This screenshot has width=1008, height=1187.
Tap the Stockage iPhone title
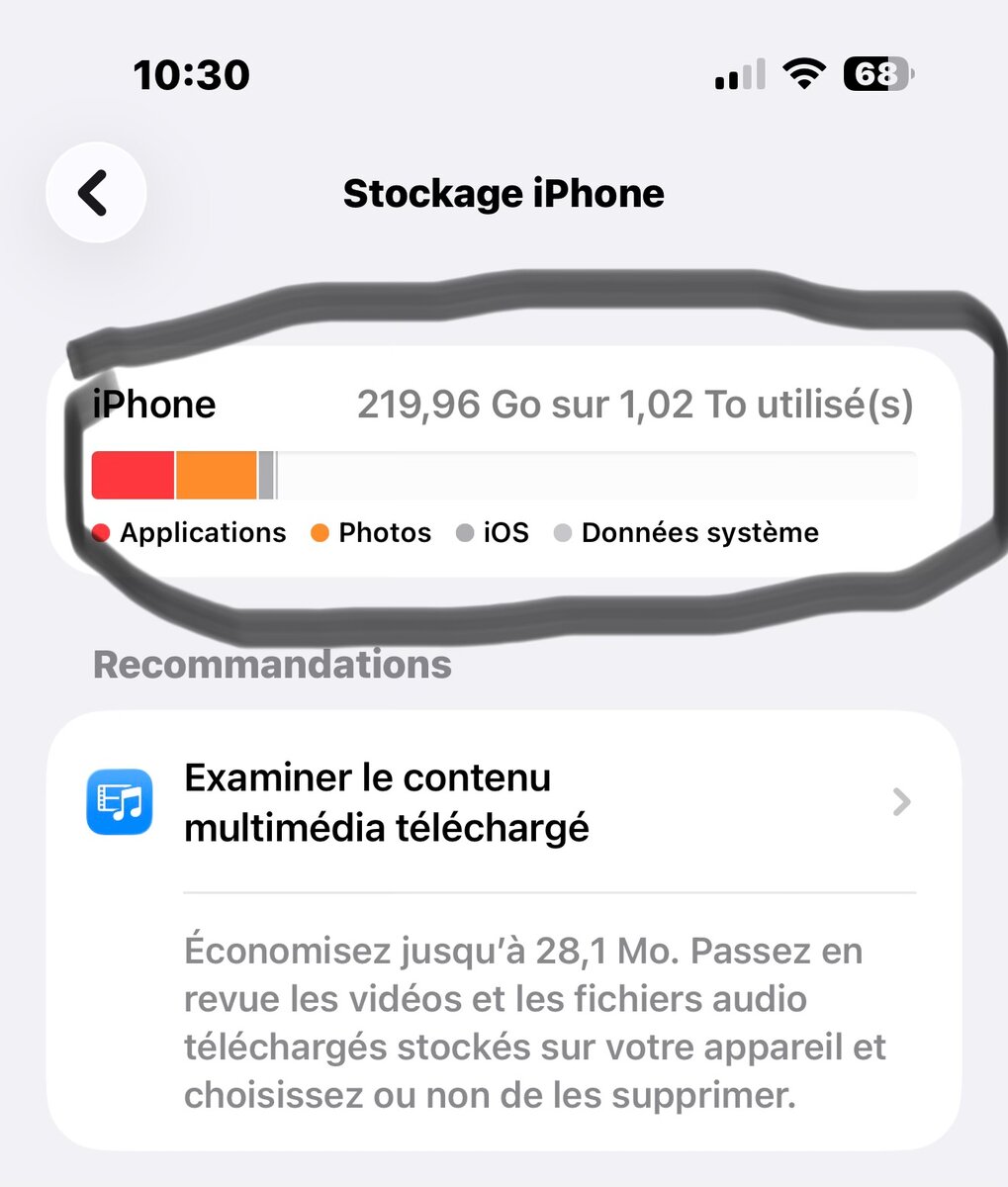pos(503,194)
